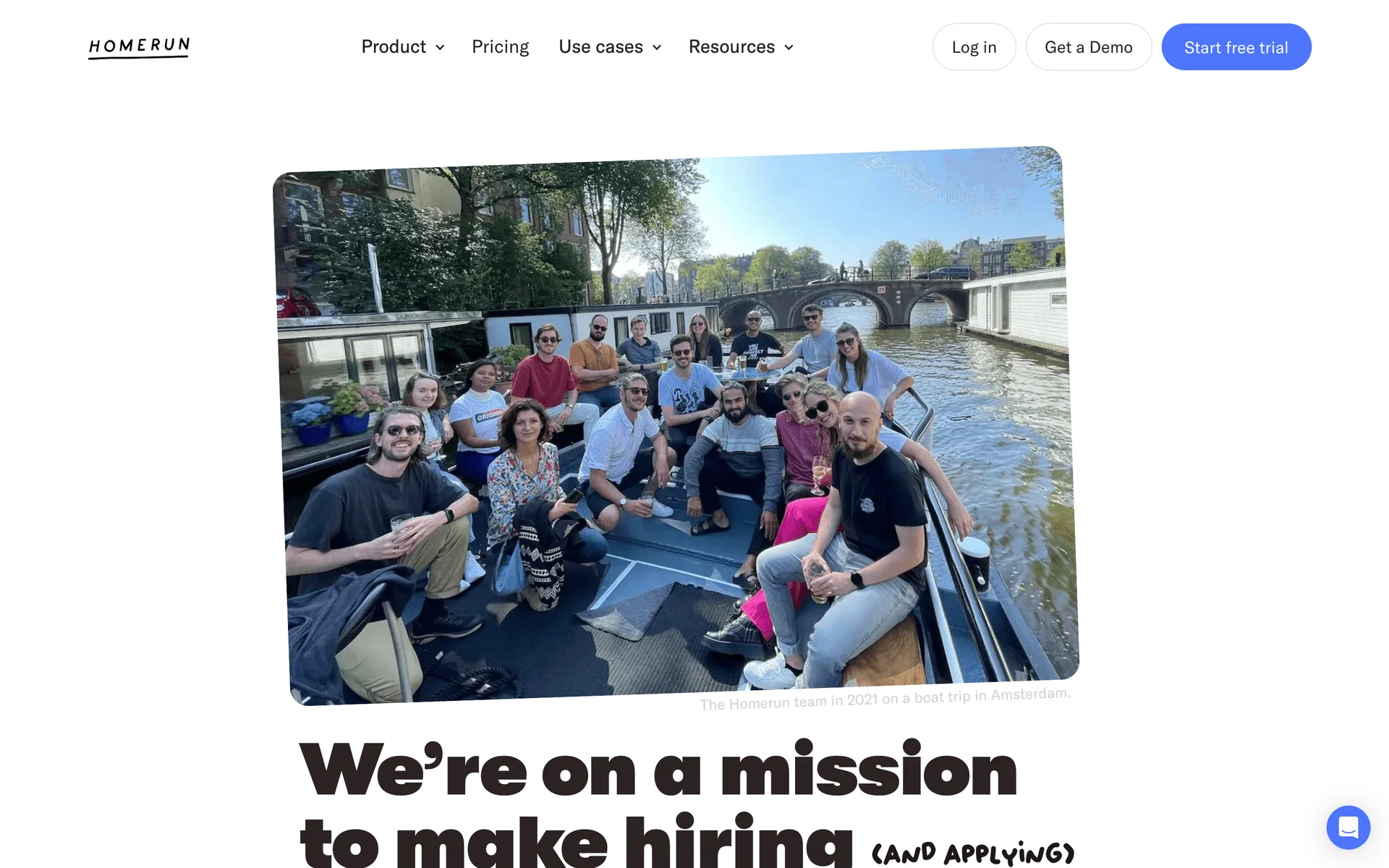
Task: Request a demo with Get a Demo
Action: (x=1088, y=47)
